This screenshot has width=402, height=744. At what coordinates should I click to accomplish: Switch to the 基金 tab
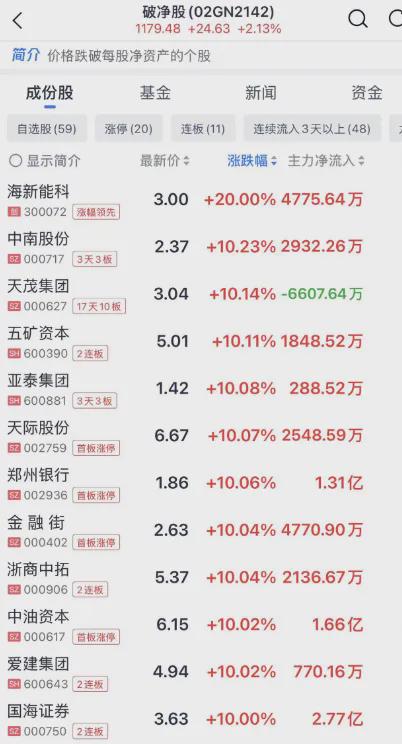pyautogui.click(x=155, y=93)
